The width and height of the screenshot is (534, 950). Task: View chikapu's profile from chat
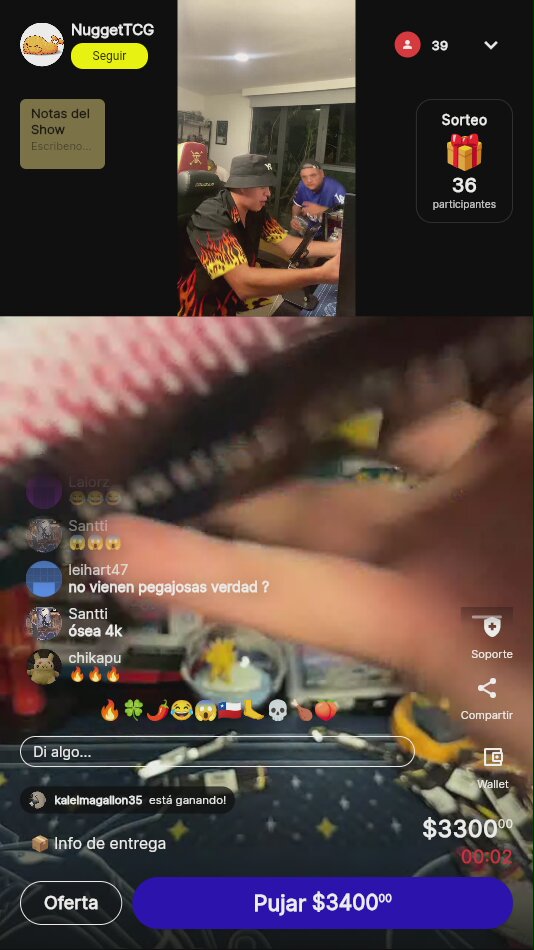[x=44, y=667]
